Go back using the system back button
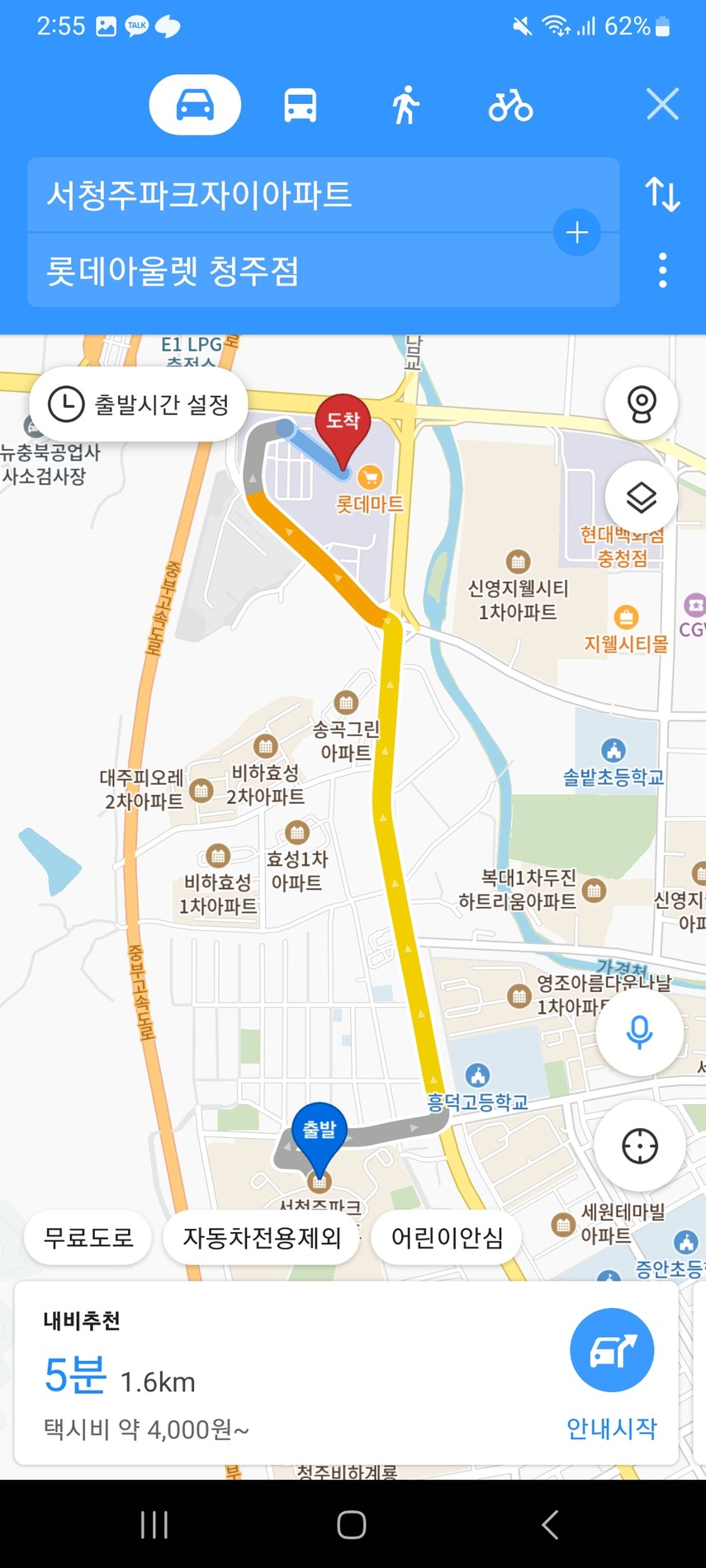Viewport: 706px width, 1568px height. tap(551, 1524)
